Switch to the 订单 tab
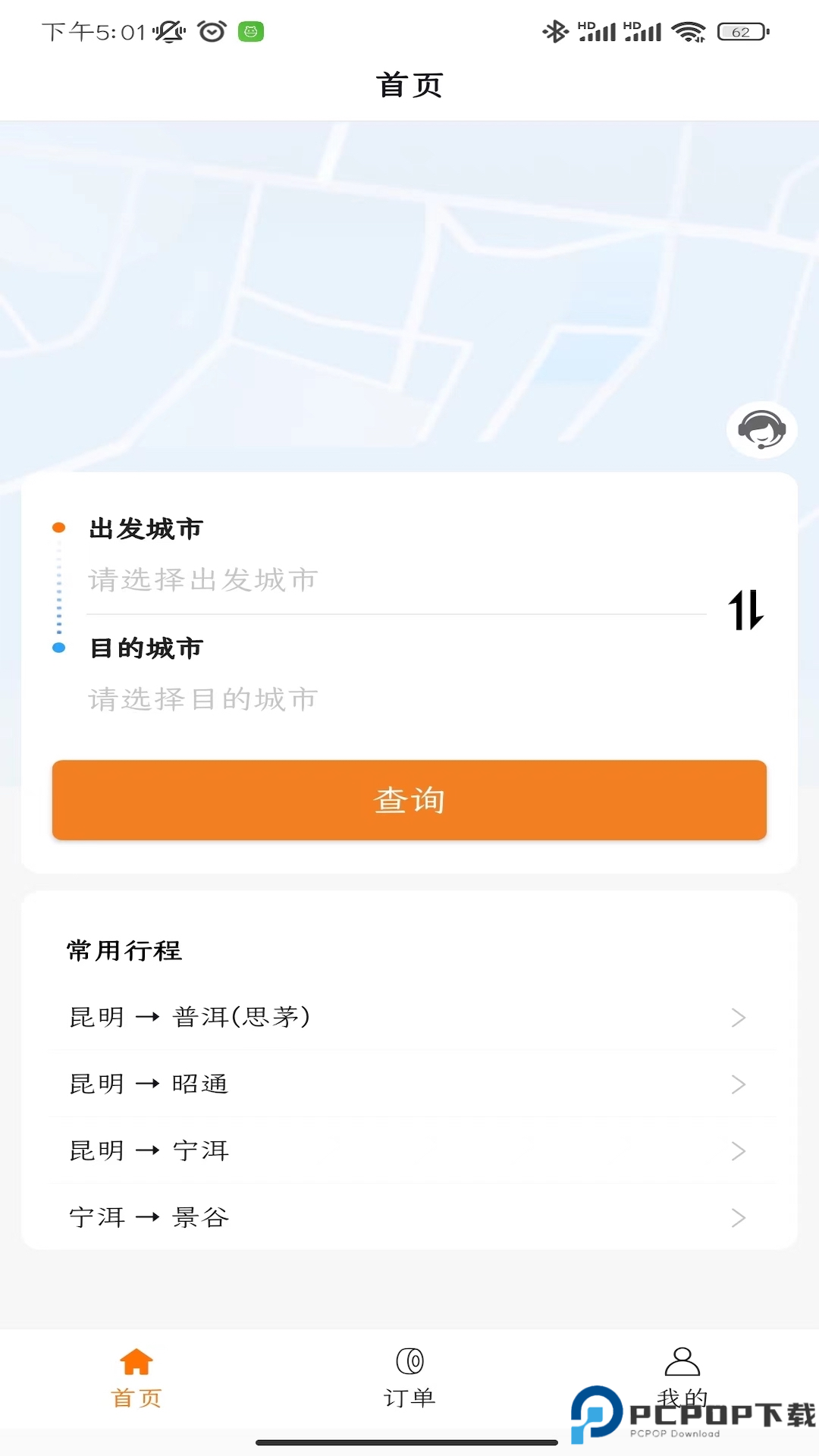Viewport: 819px width, 1456px height. [409, 1395]
